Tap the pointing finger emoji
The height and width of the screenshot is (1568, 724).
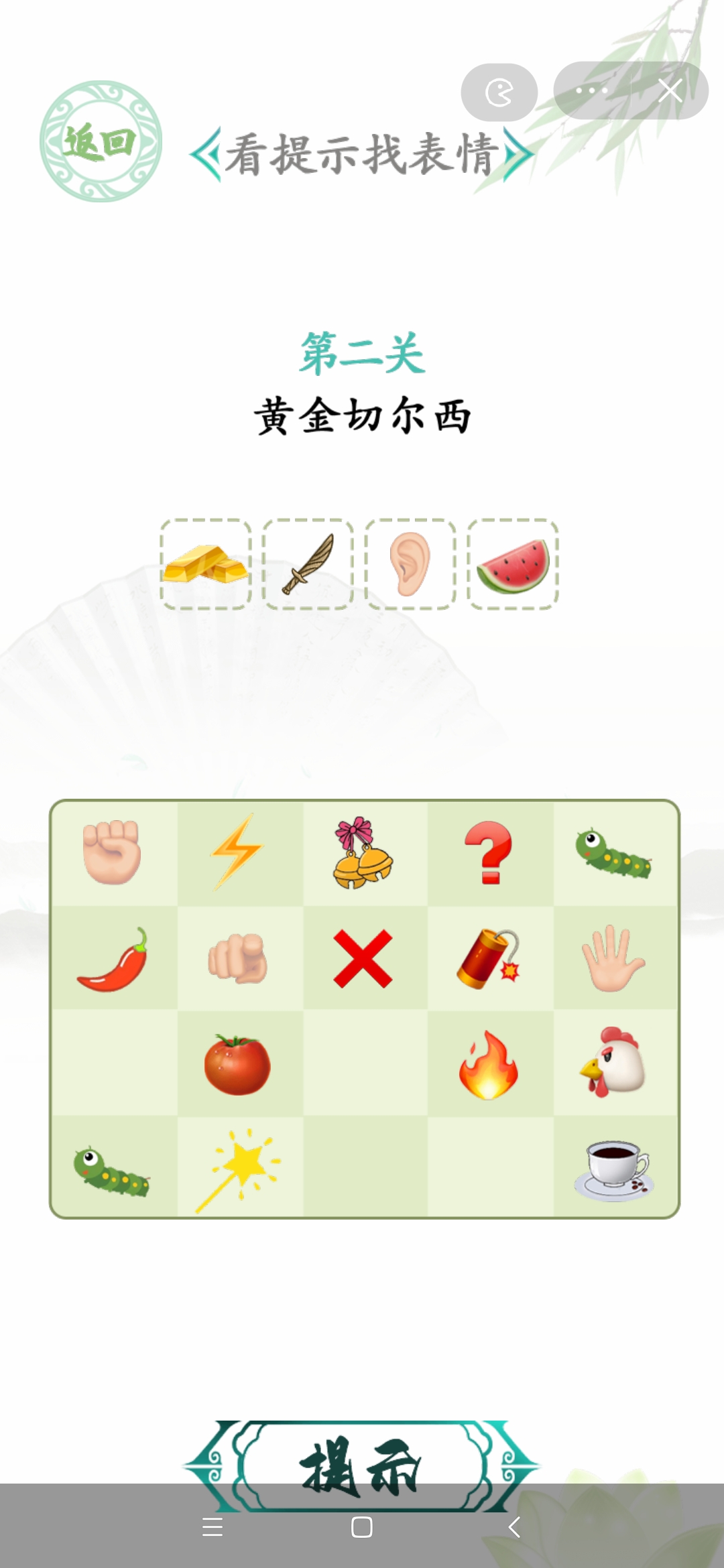[237, 959]
